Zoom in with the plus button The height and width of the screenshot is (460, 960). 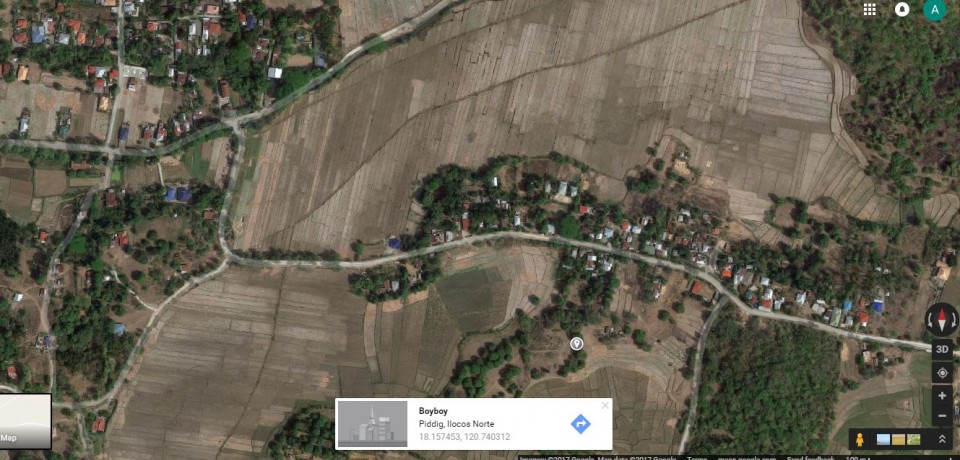pos(942,396)
